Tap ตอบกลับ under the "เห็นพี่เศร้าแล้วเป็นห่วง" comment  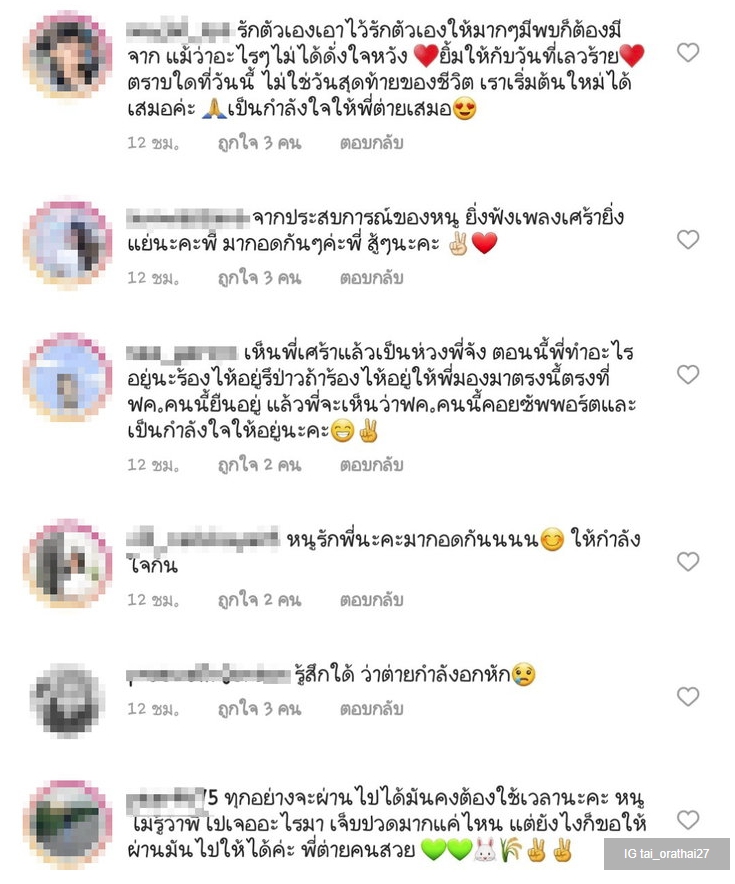[x=371, y=465]
